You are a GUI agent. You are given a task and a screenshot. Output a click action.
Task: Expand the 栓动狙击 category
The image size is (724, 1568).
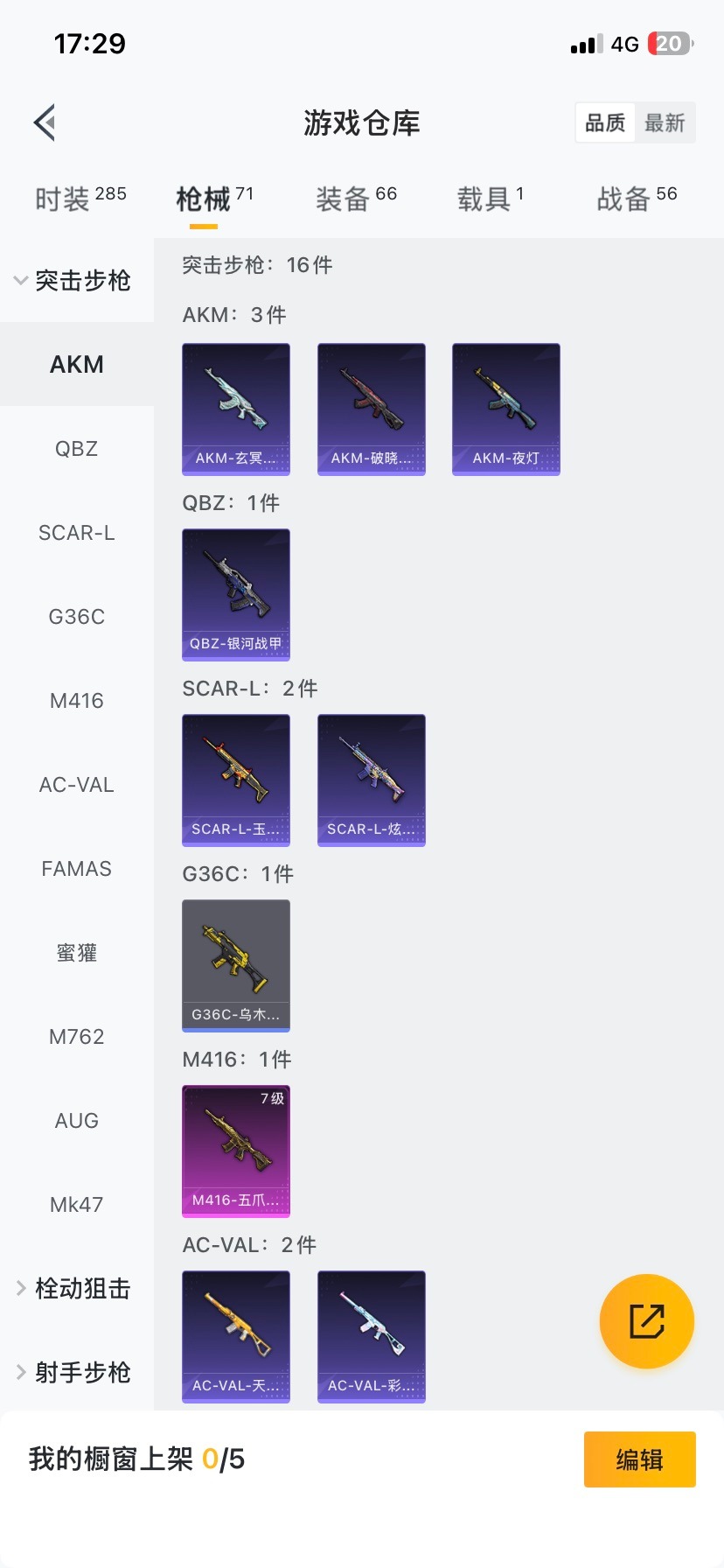pyautogui.click(x=73, y=1288)
